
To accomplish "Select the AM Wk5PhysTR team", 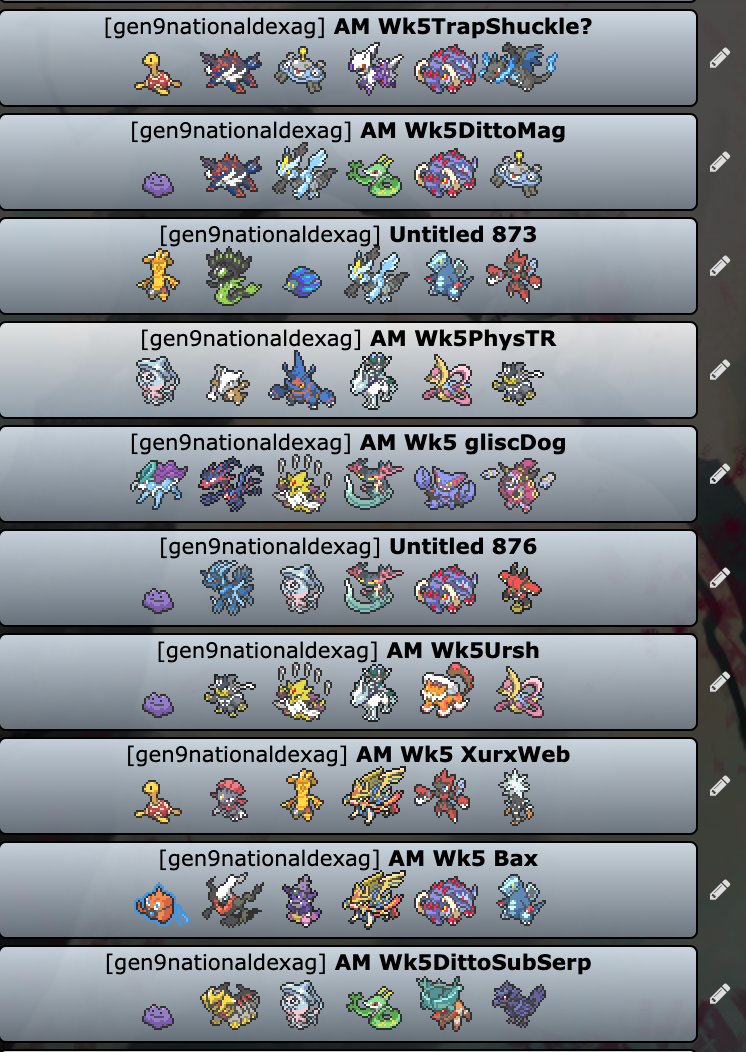I will click(x=348, y=370).
